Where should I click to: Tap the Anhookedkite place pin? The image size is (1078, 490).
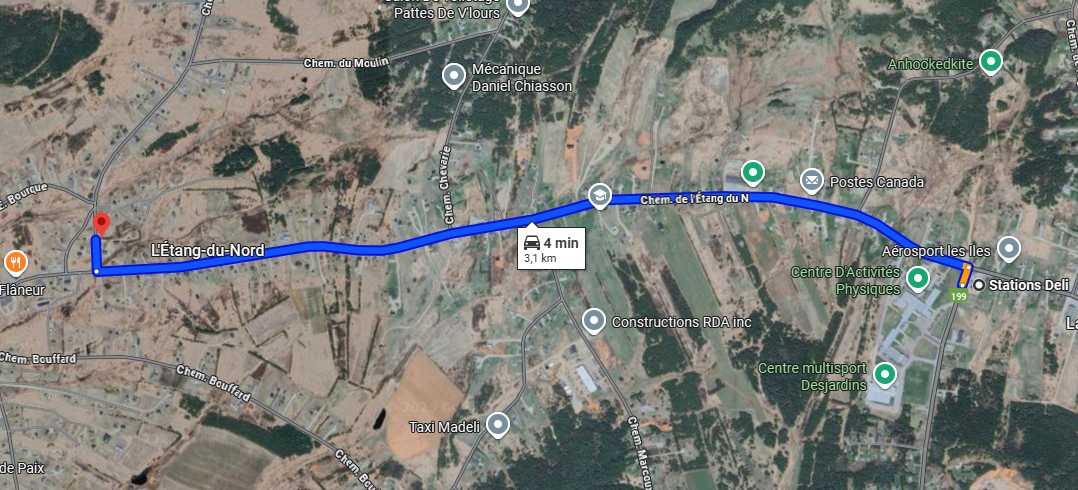click(x=990, y=63)
